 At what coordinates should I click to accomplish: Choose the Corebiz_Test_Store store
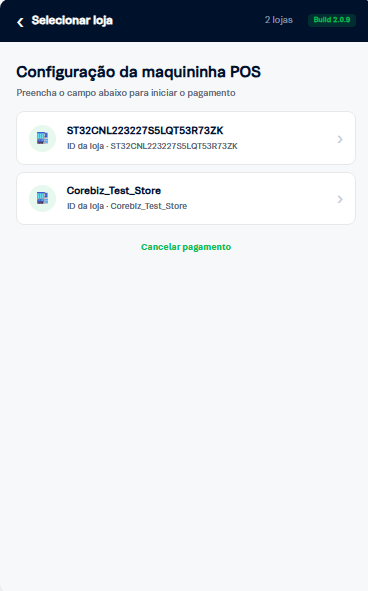coord(186,199)
